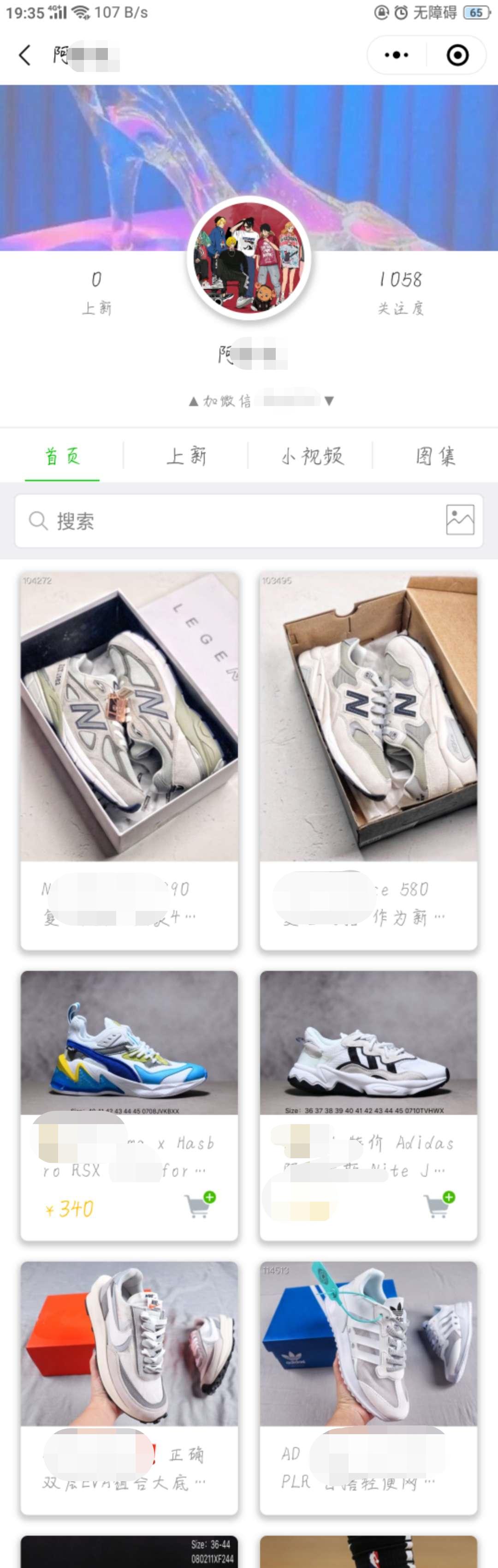Open the mini program three-dot menu

[397, 55]
